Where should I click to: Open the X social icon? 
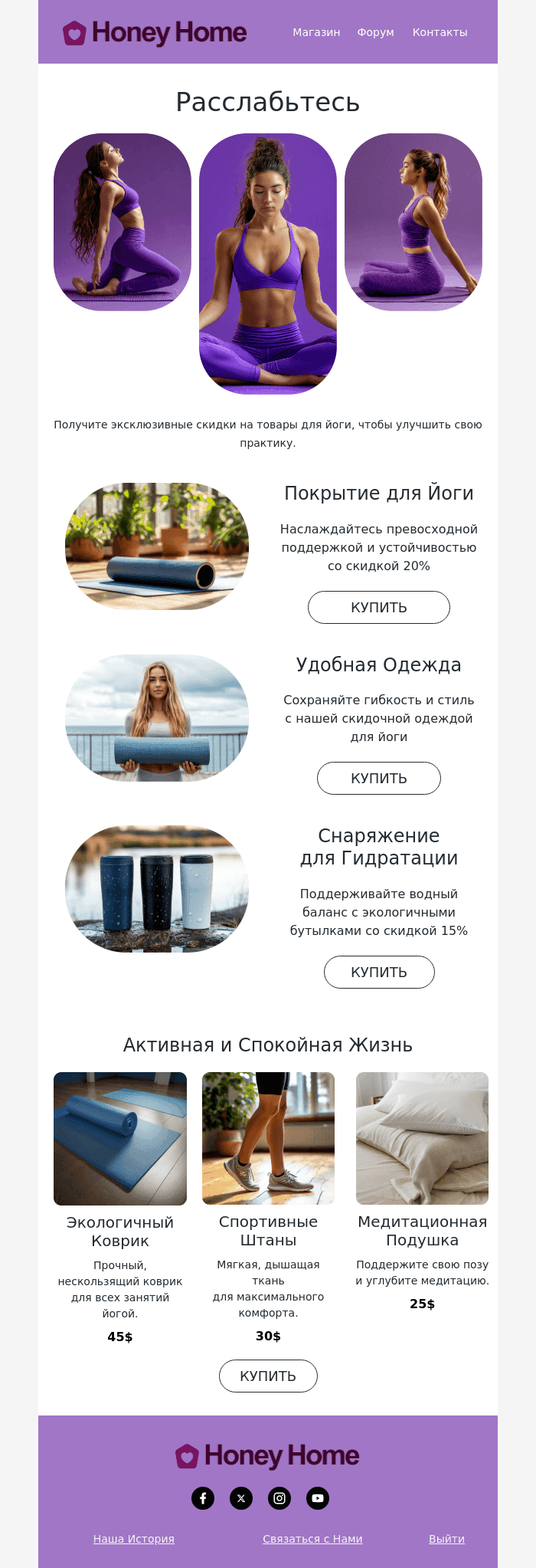241,1498
